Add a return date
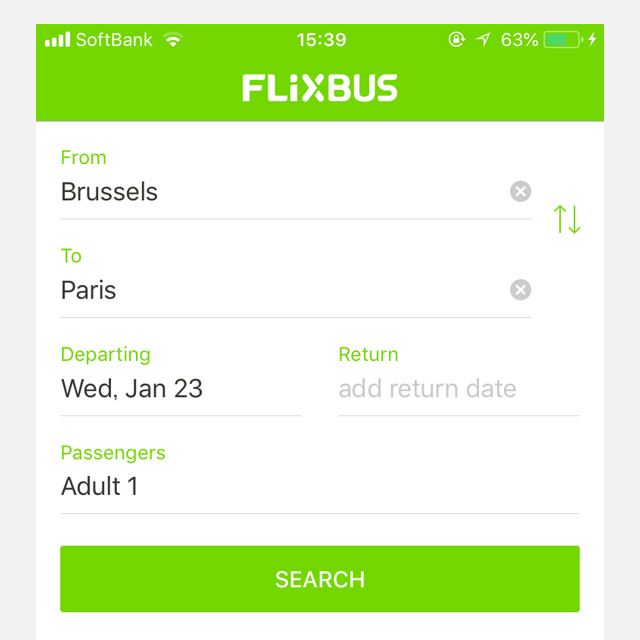This screenshot has height=640, width=640. pos(458,388)
